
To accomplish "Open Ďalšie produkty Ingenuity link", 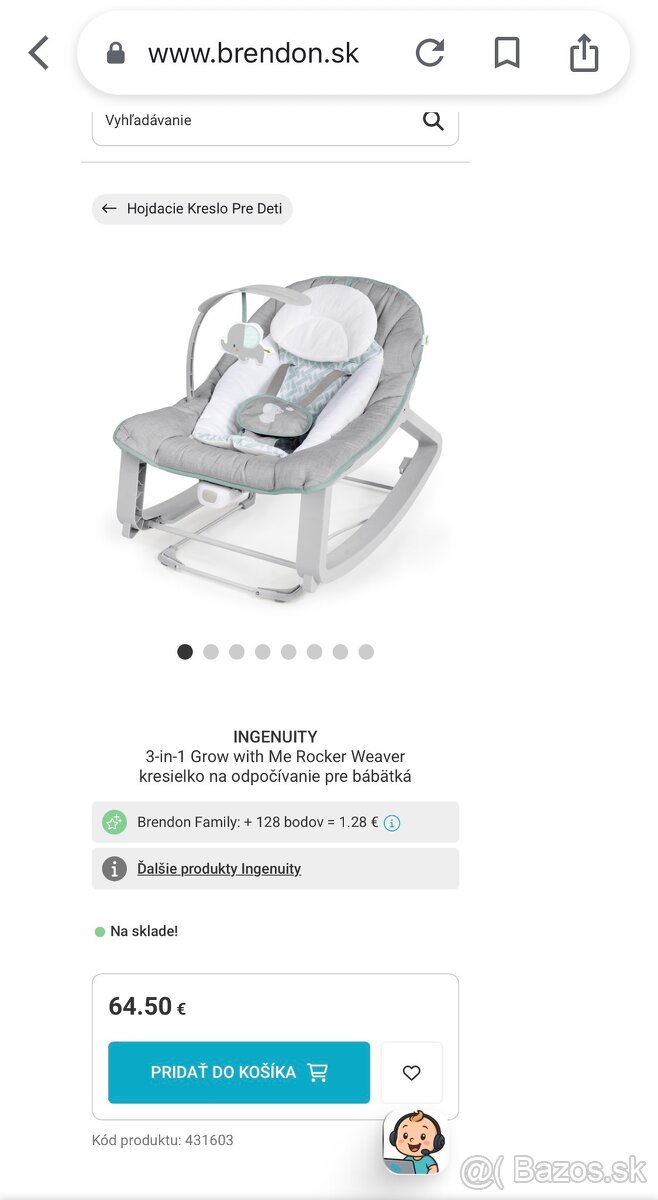I will tap(219, 869).
